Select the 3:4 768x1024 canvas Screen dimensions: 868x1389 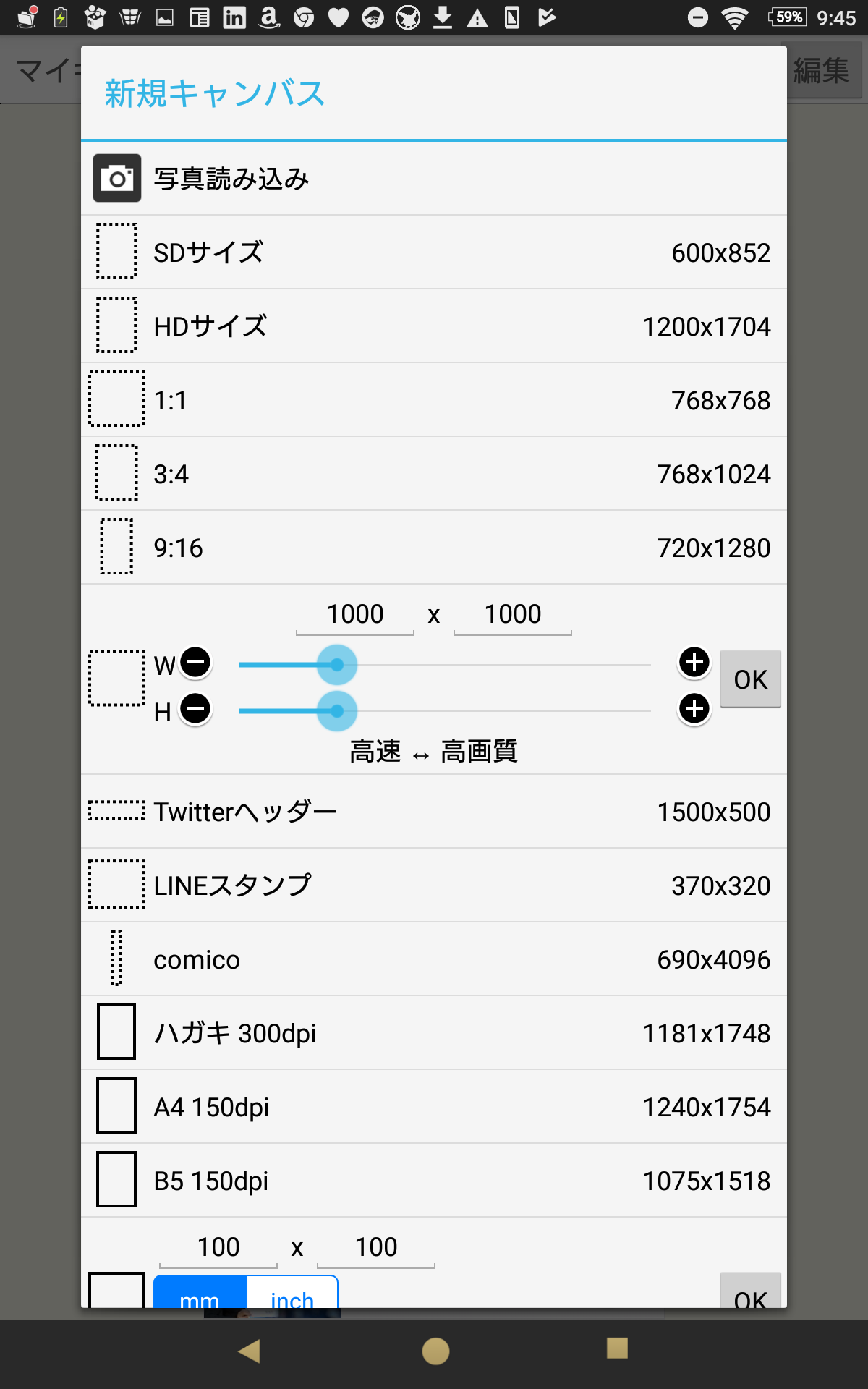click(434, 474)
